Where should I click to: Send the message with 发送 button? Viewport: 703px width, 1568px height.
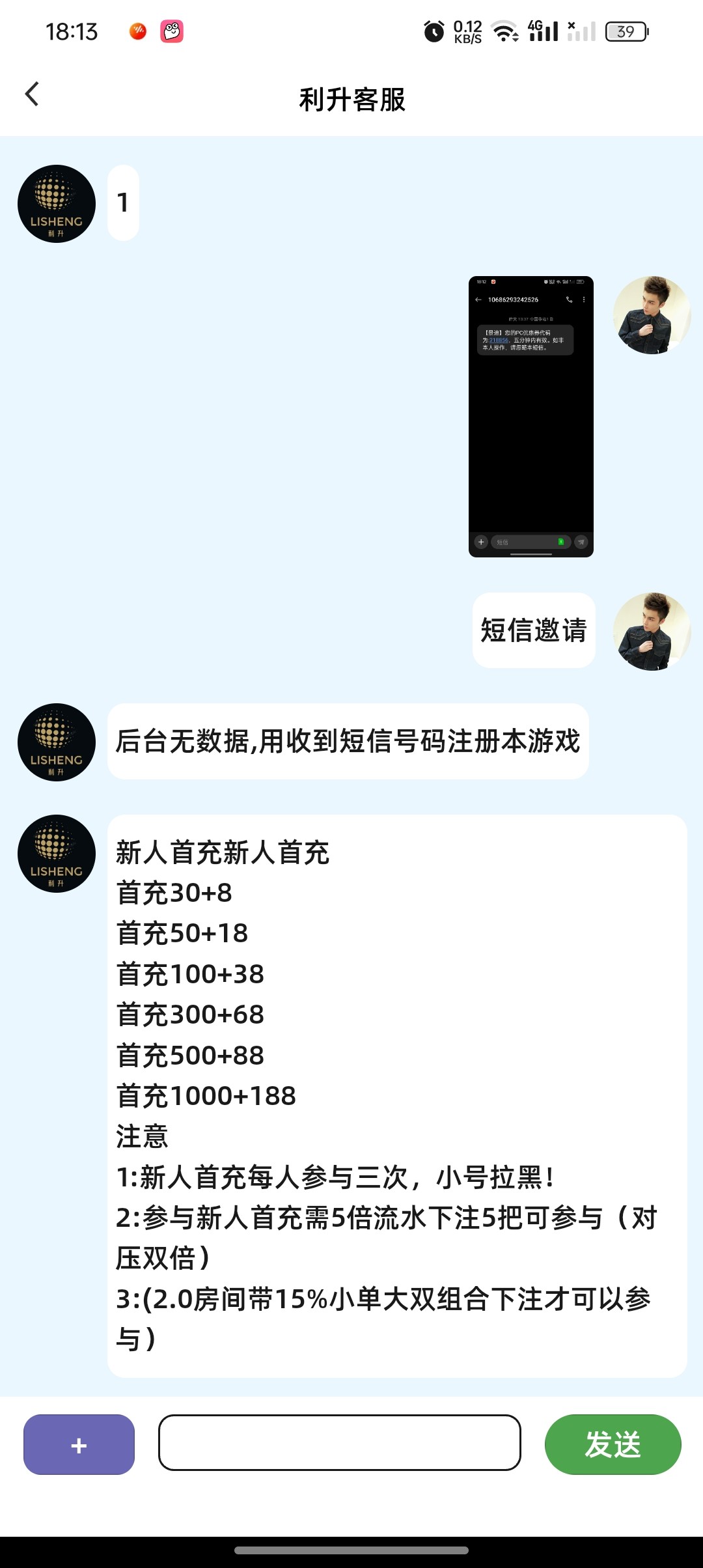(613, 1444)
